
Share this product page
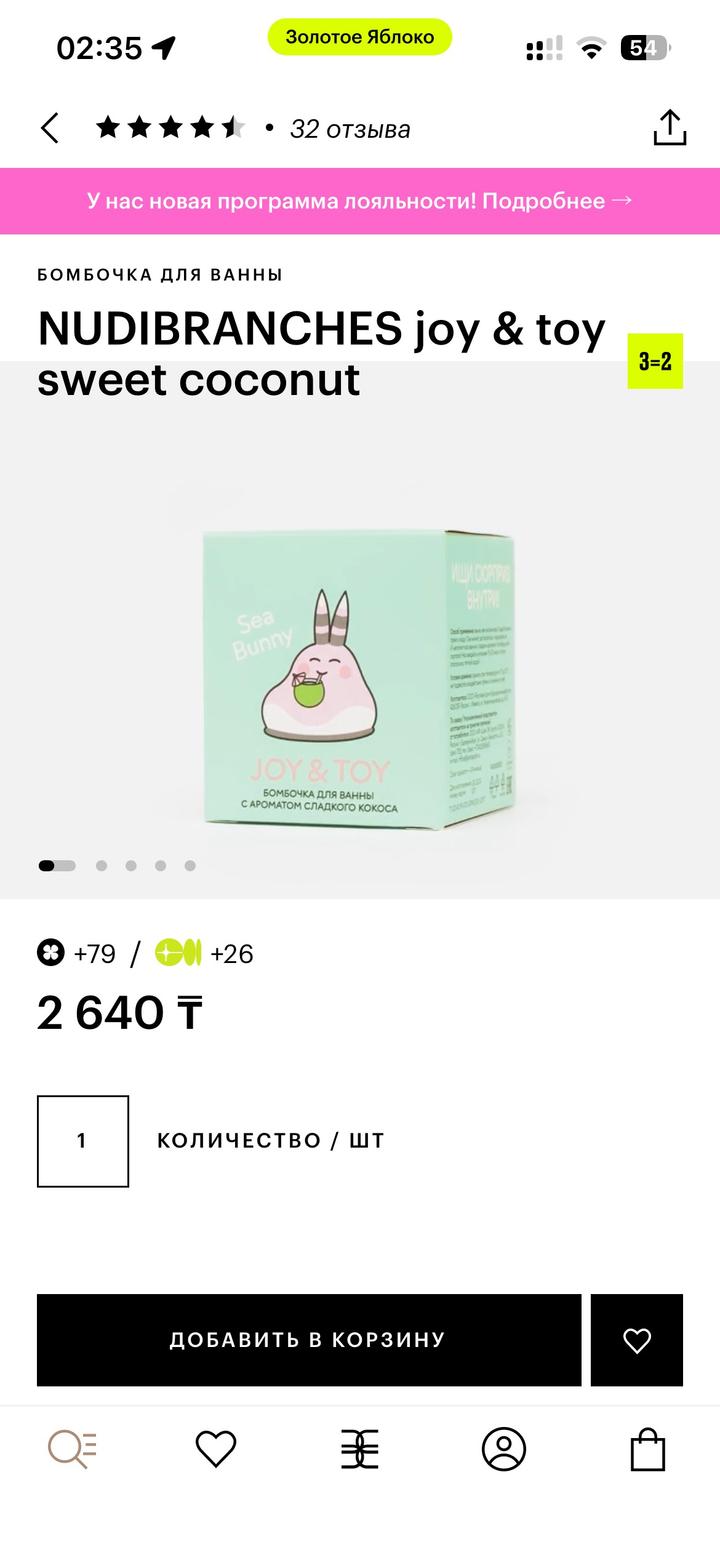click(669, 128)
